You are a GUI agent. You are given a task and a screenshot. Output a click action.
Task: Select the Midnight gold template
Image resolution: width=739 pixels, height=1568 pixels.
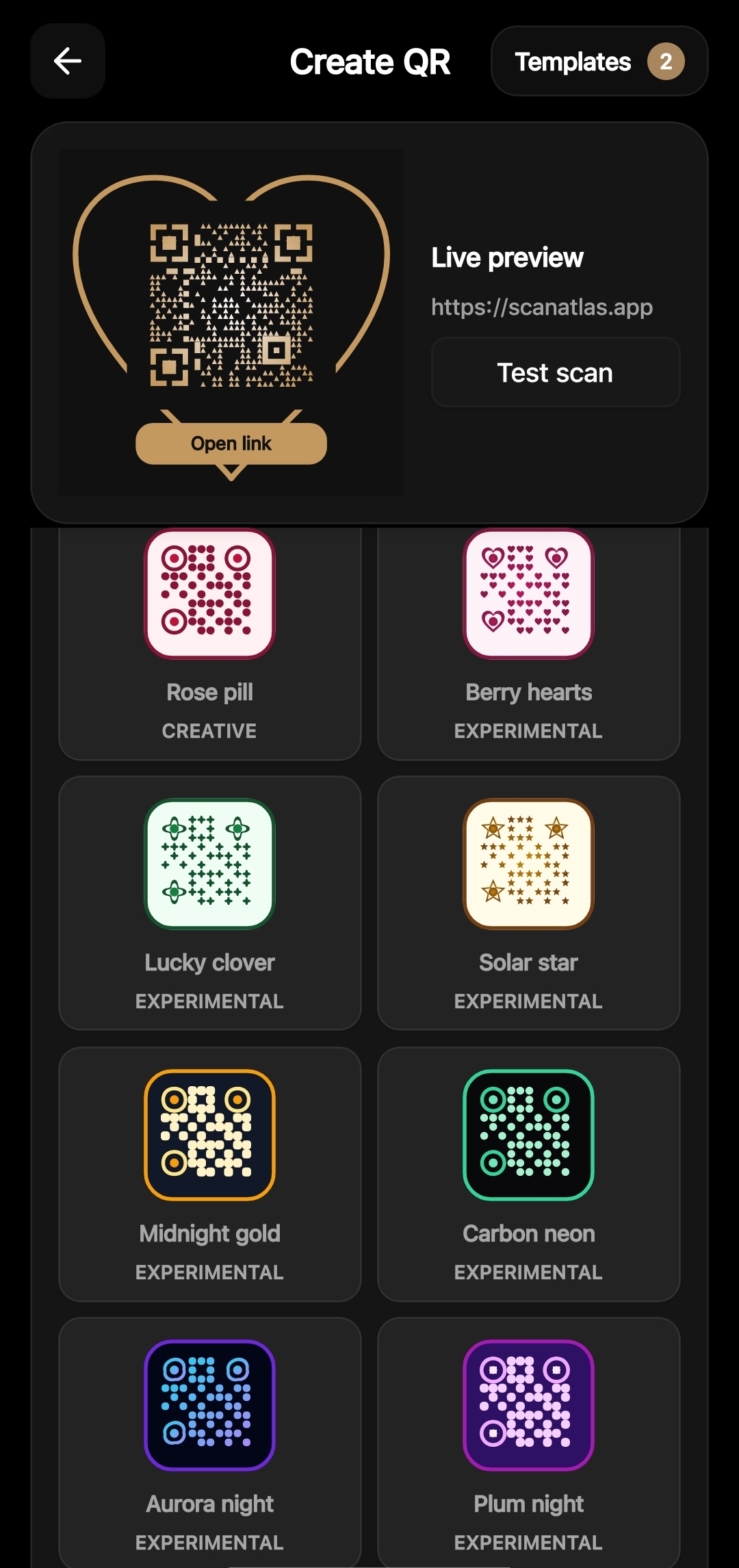210,1174
